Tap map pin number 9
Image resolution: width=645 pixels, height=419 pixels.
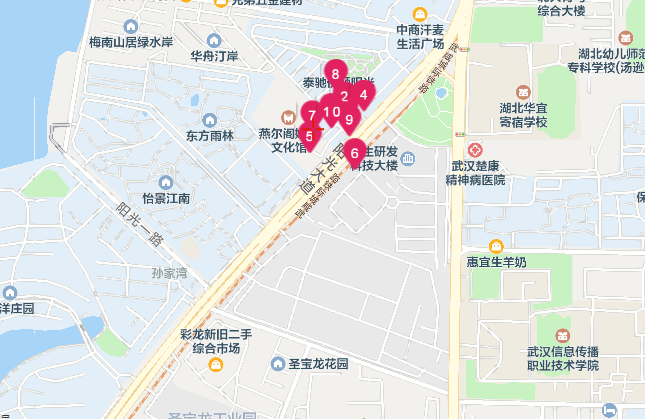pos(349,119)
